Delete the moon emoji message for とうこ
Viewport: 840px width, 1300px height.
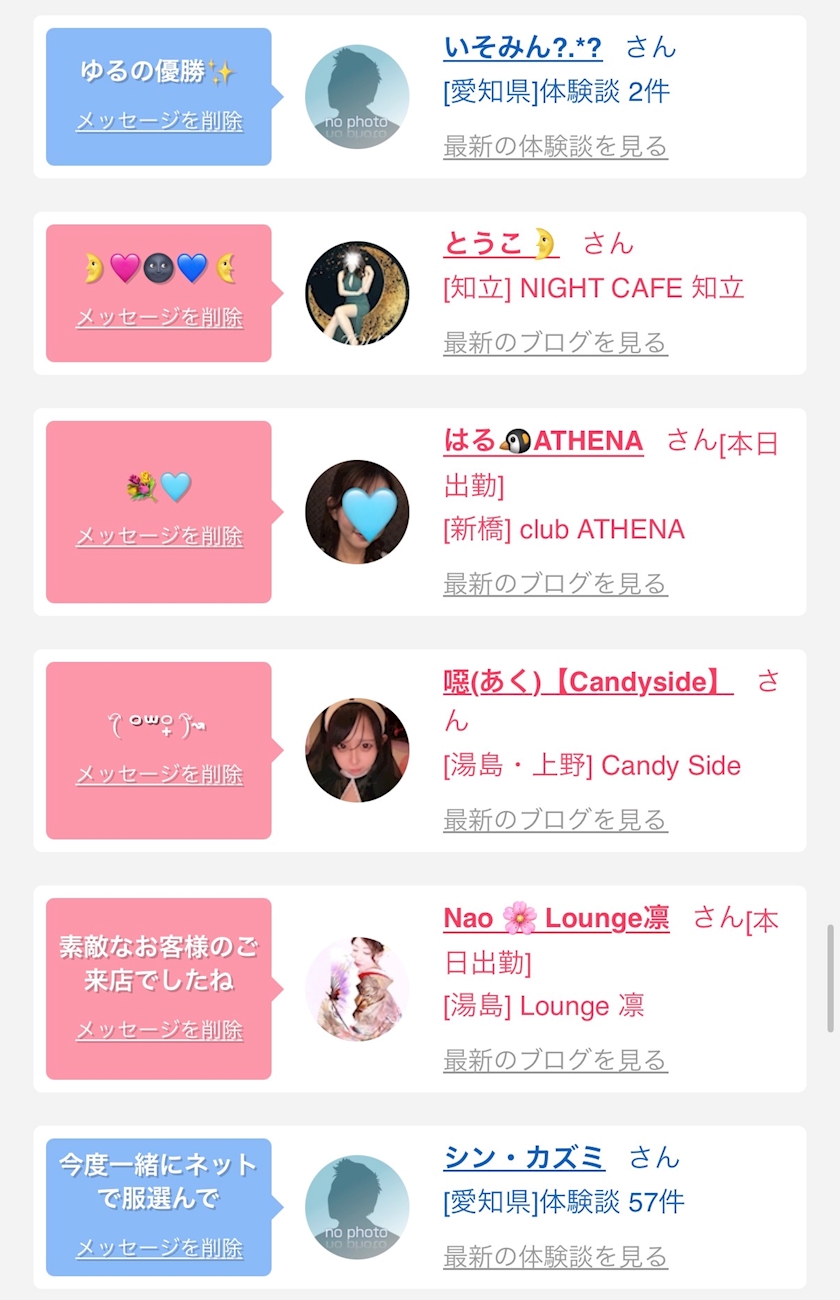[159, 317]
